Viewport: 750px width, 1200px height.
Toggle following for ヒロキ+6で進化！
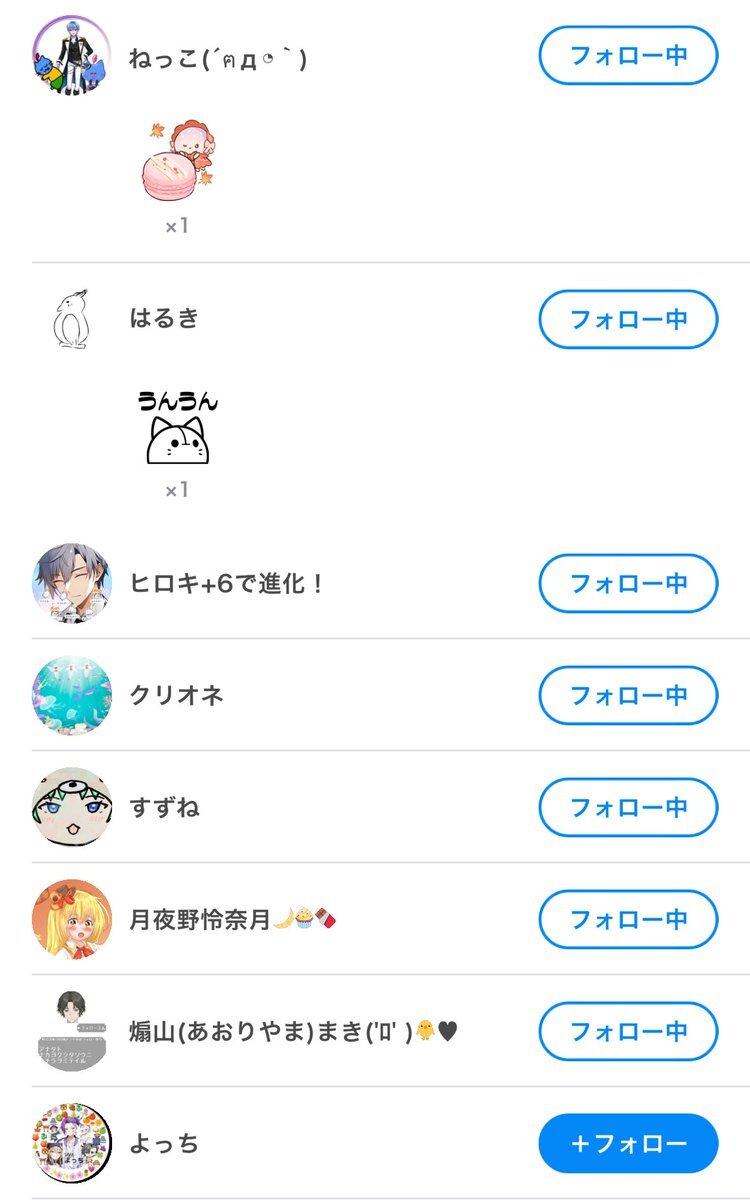point(628,583)
